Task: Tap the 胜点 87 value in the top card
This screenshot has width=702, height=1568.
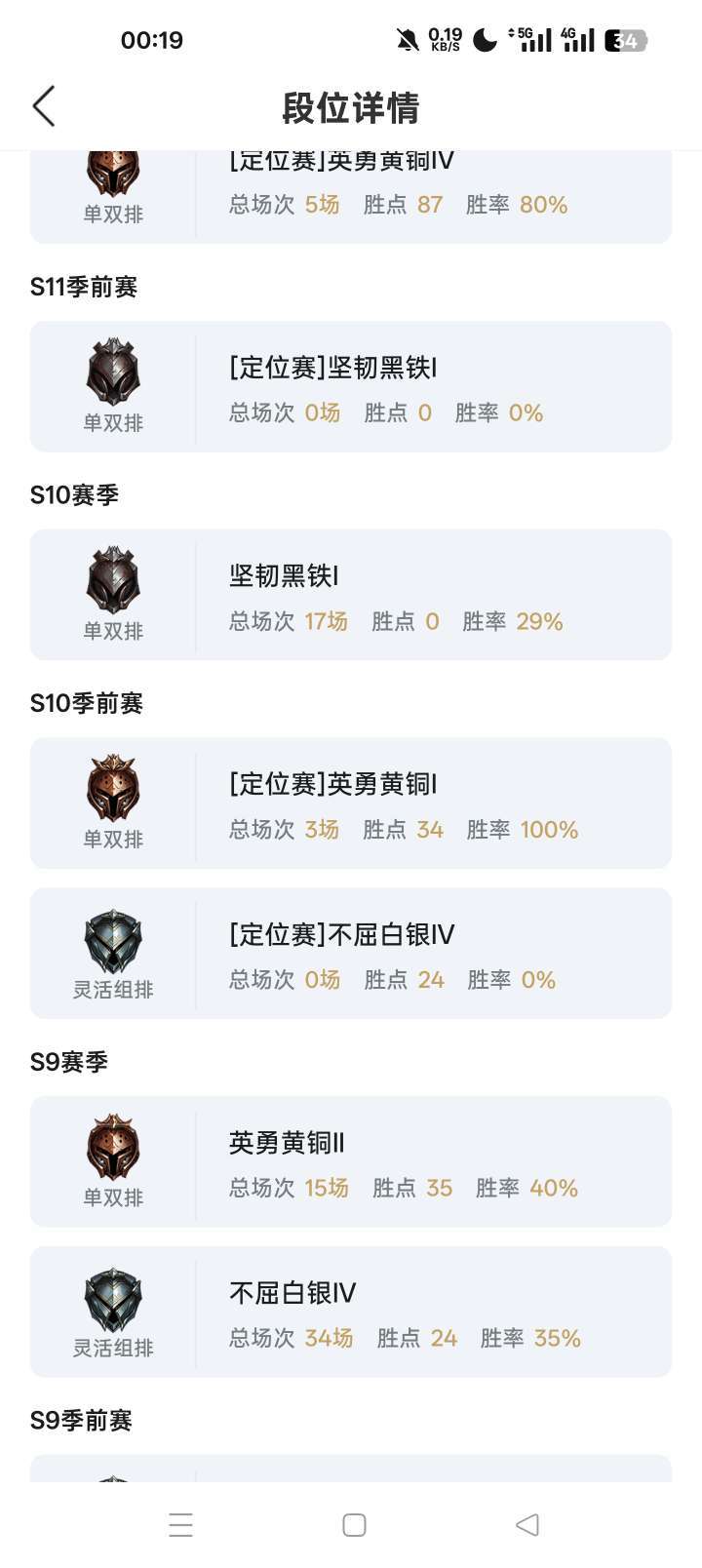Action: click(429, 204)
